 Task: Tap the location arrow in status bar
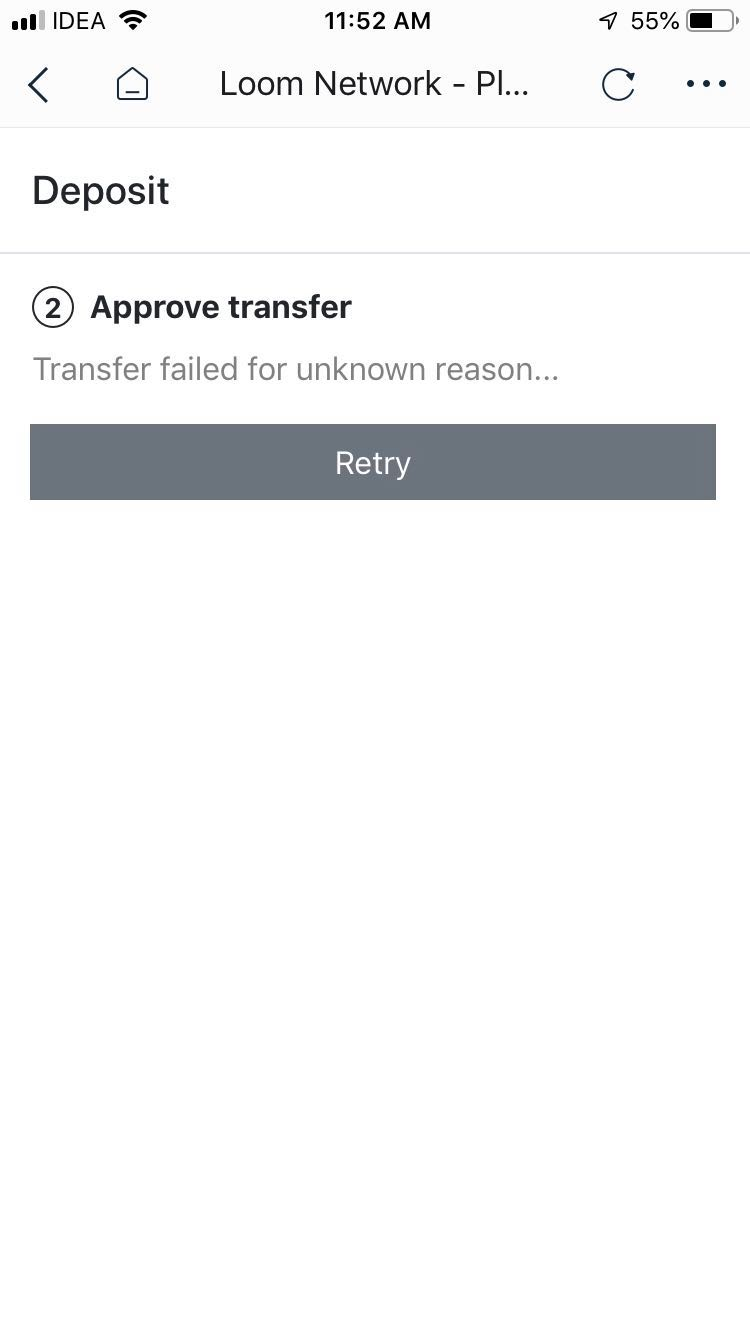610,19
